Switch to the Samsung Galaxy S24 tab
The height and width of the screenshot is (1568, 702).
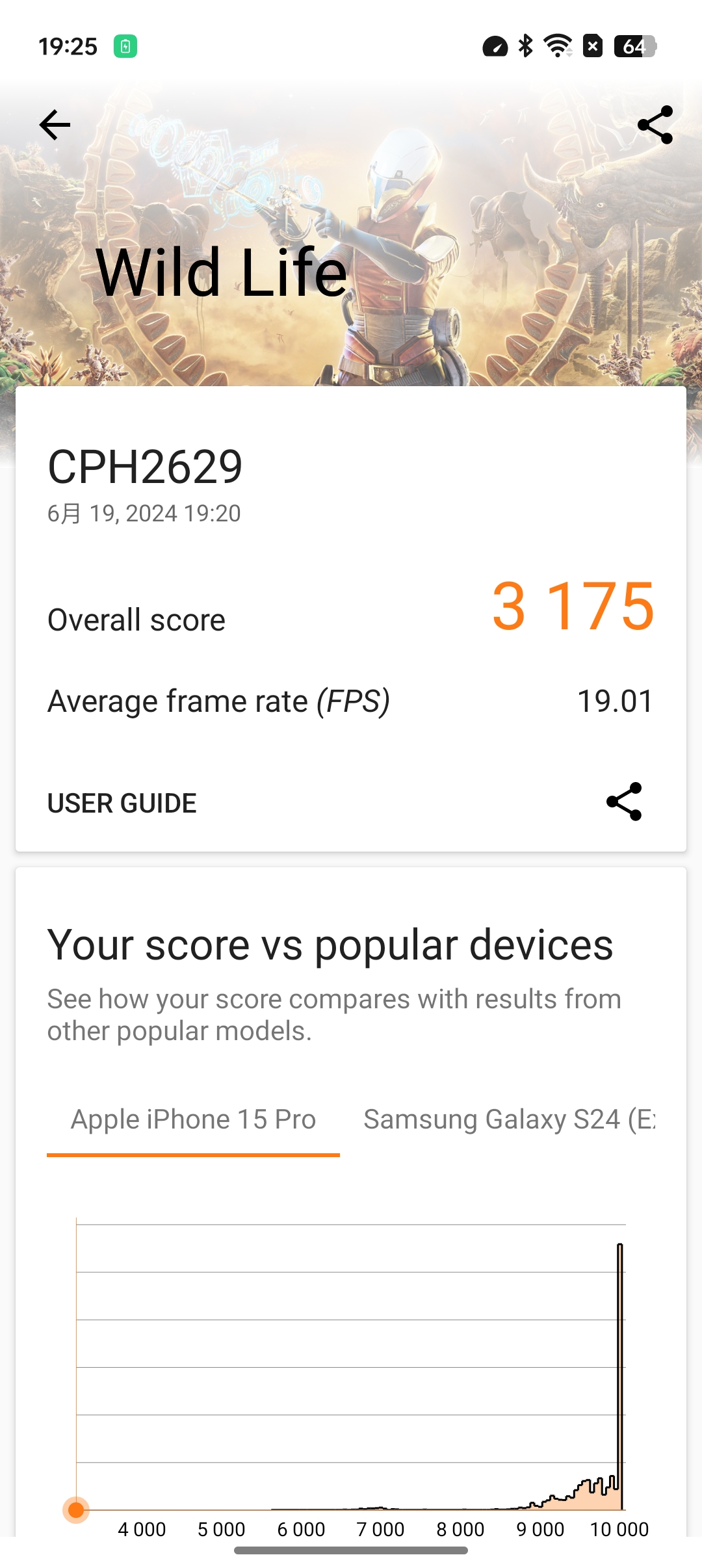[x=509, y=1119]
